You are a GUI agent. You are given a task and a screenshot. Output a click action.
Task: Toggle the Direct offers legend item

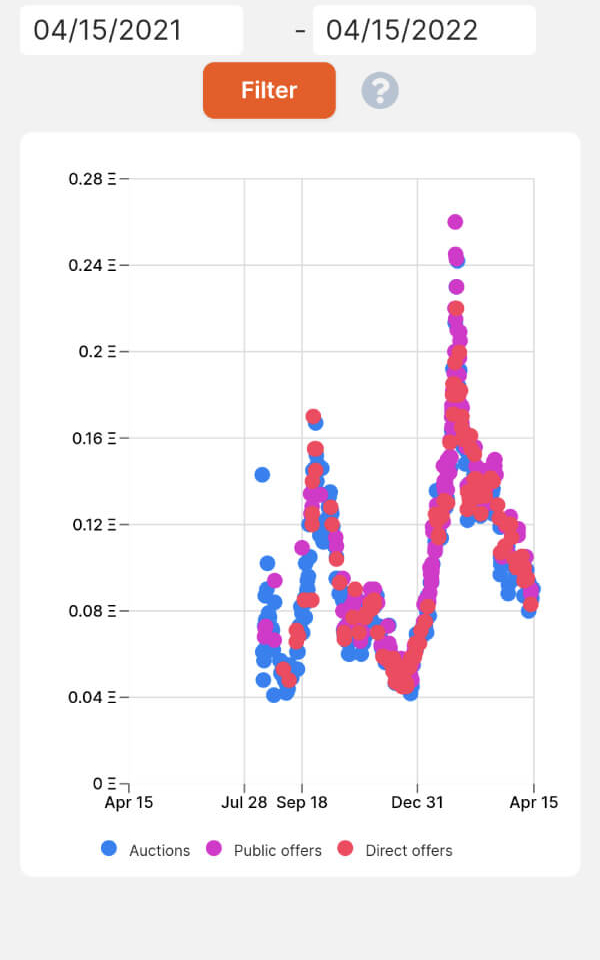pyautogui.click(x=396, y=850)
